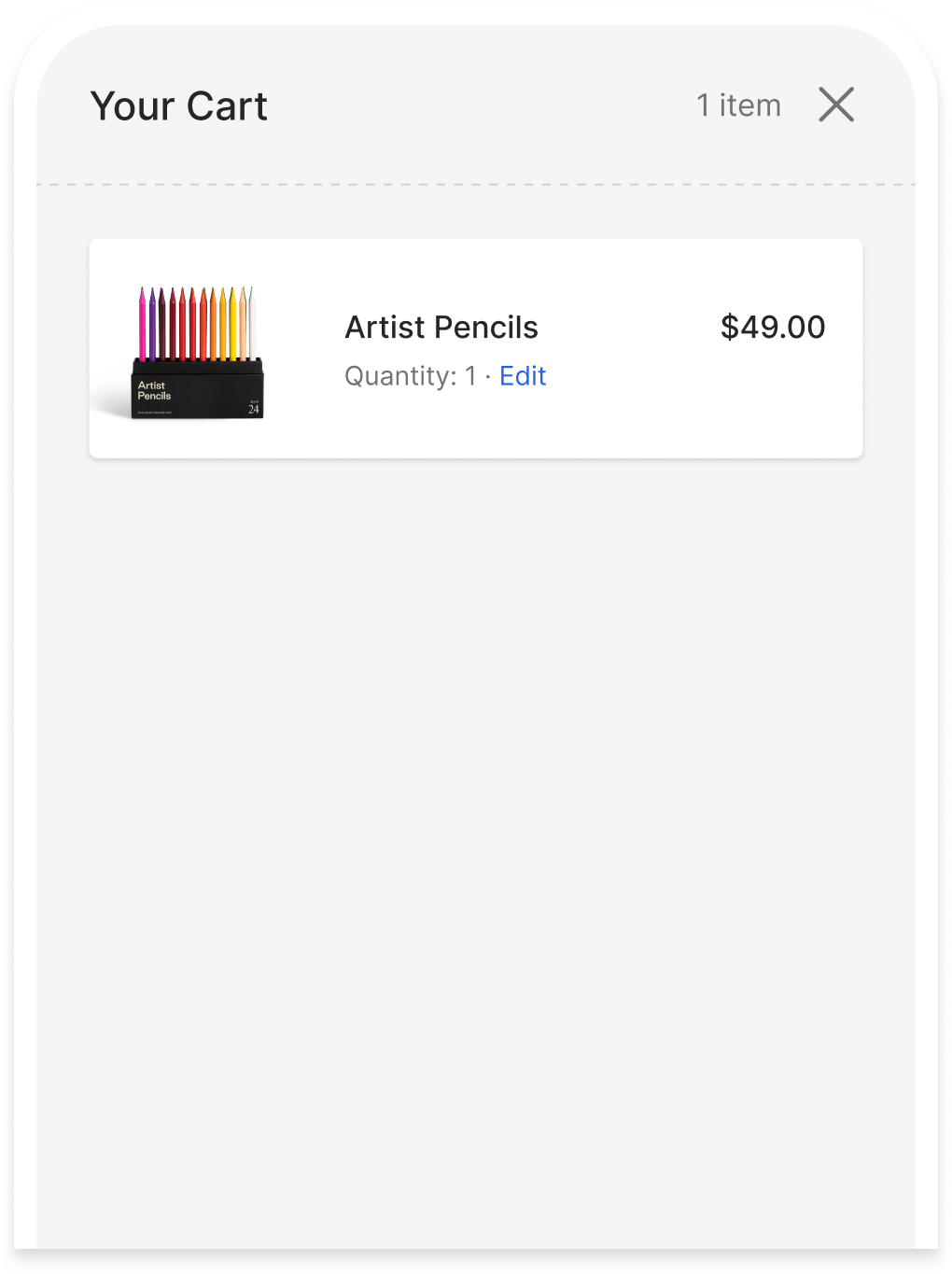This screenshot has width=952, height=1274.
Task: Click the 'Your Cart' heading
Action: pos(179,105)
